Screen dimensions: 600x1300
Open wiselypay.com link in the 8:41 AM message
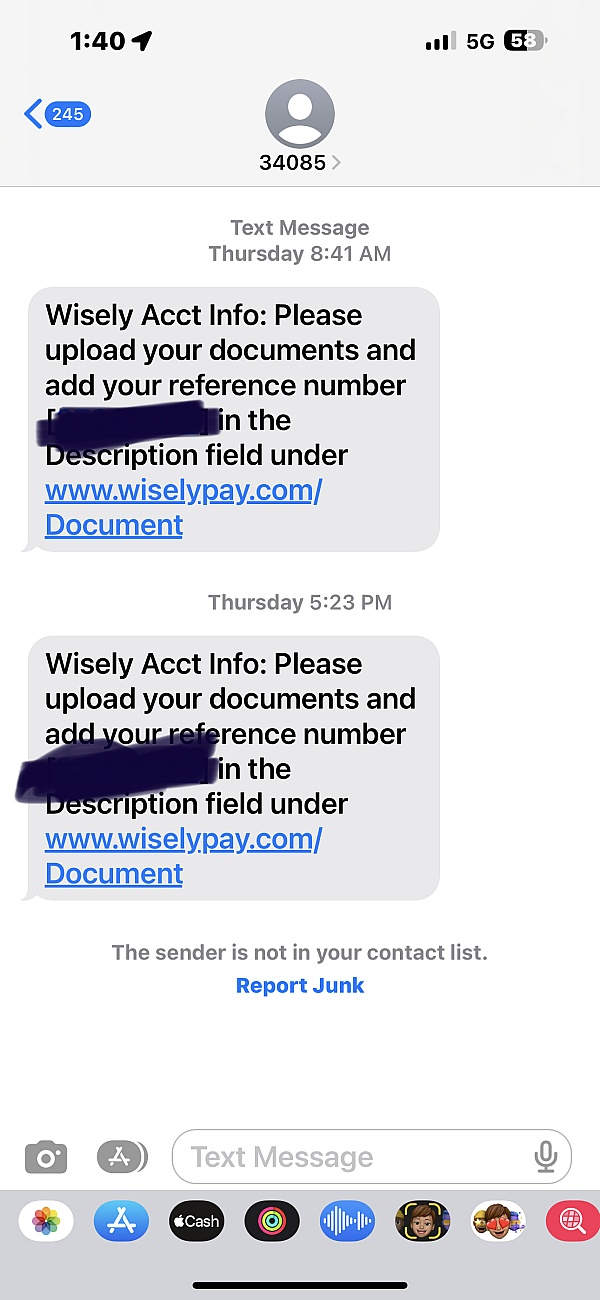[x=183, y=508]
